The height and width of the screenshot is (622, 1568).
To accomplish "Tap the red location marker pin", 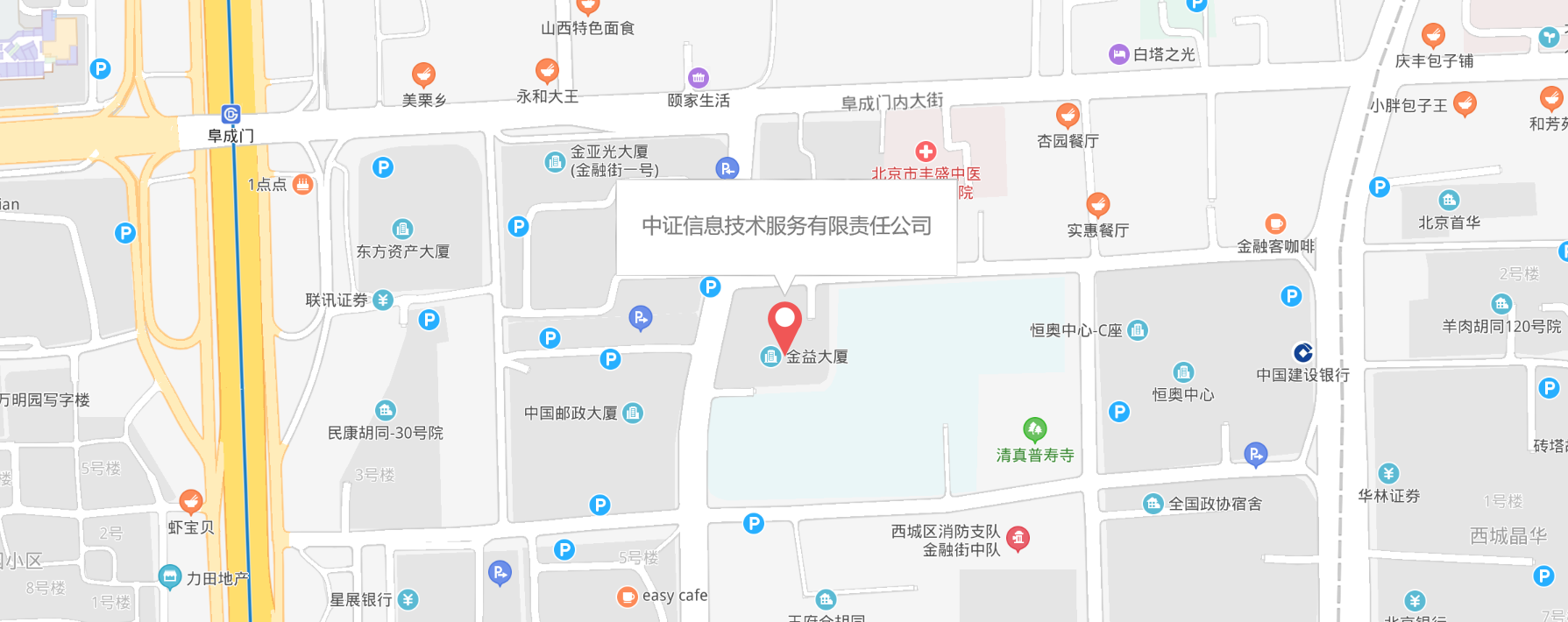I will (784, 321).
